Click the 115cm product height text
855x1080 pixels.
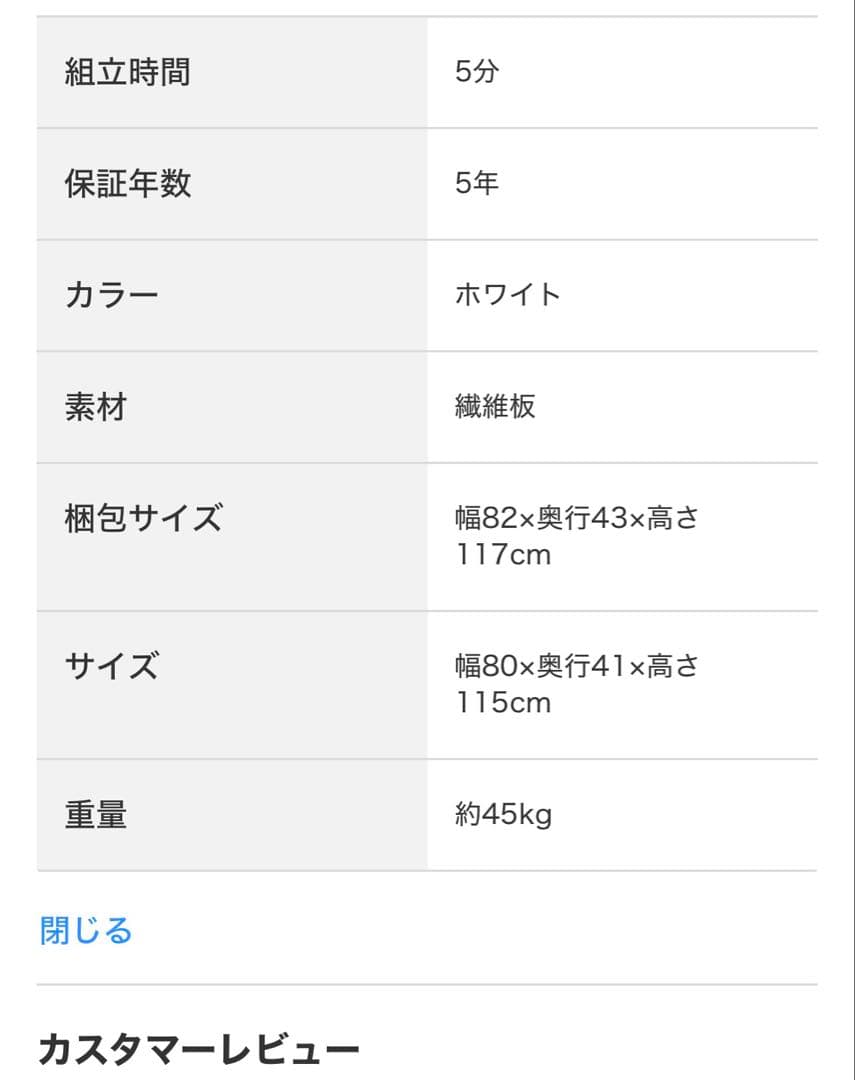point(500,703)
